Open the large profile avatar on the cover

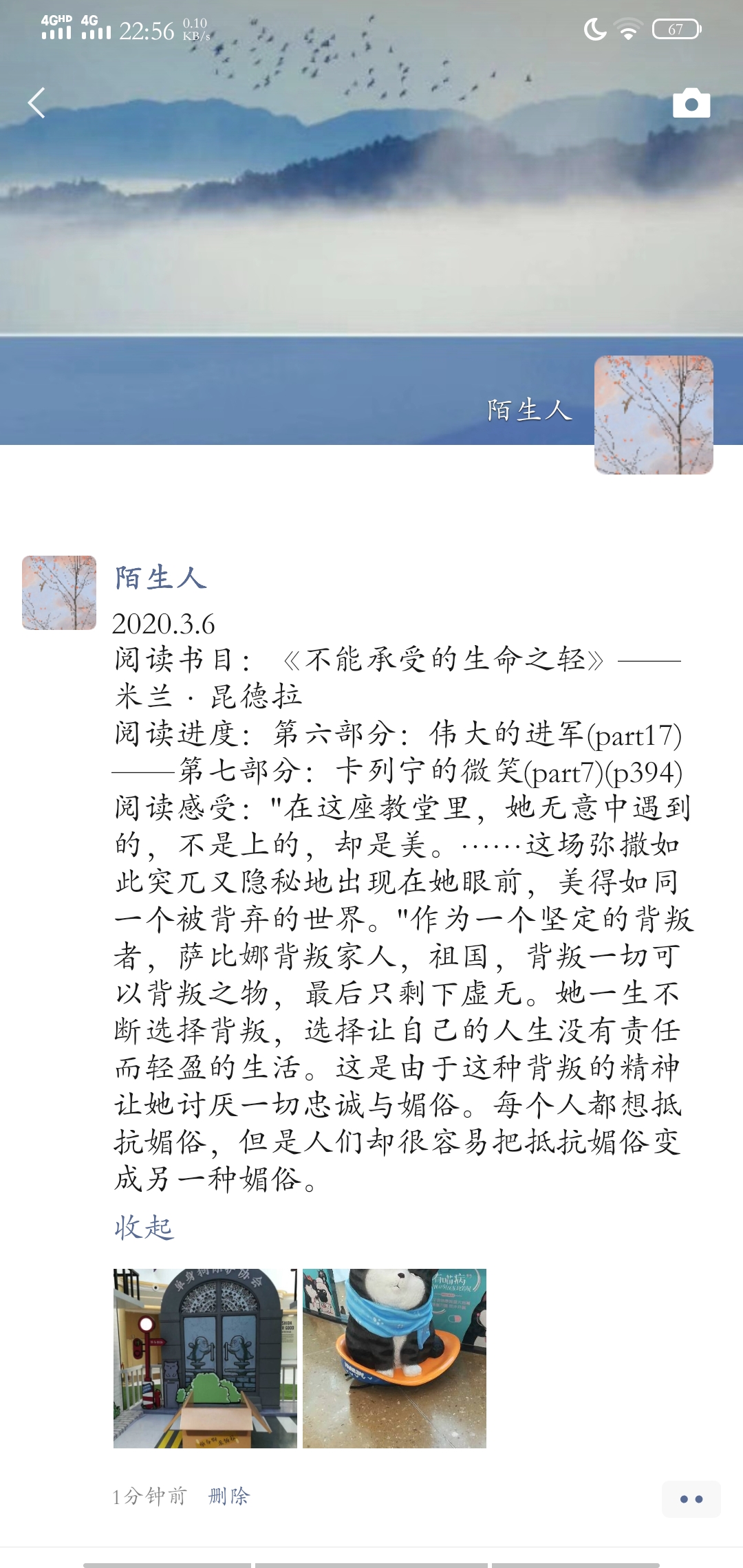click(654, 415)
